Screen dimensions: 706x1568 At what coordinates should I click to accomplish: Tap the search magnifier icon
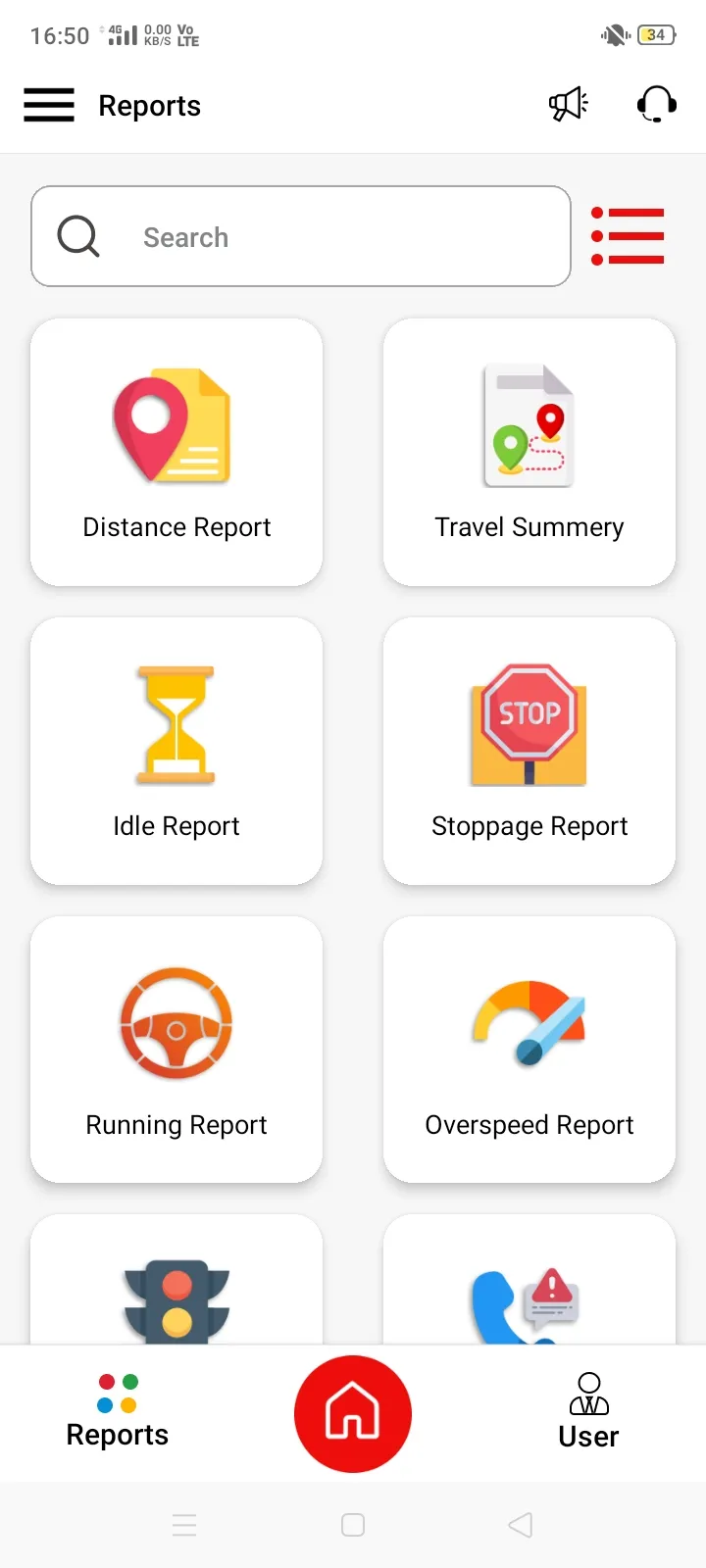[78, 236]
